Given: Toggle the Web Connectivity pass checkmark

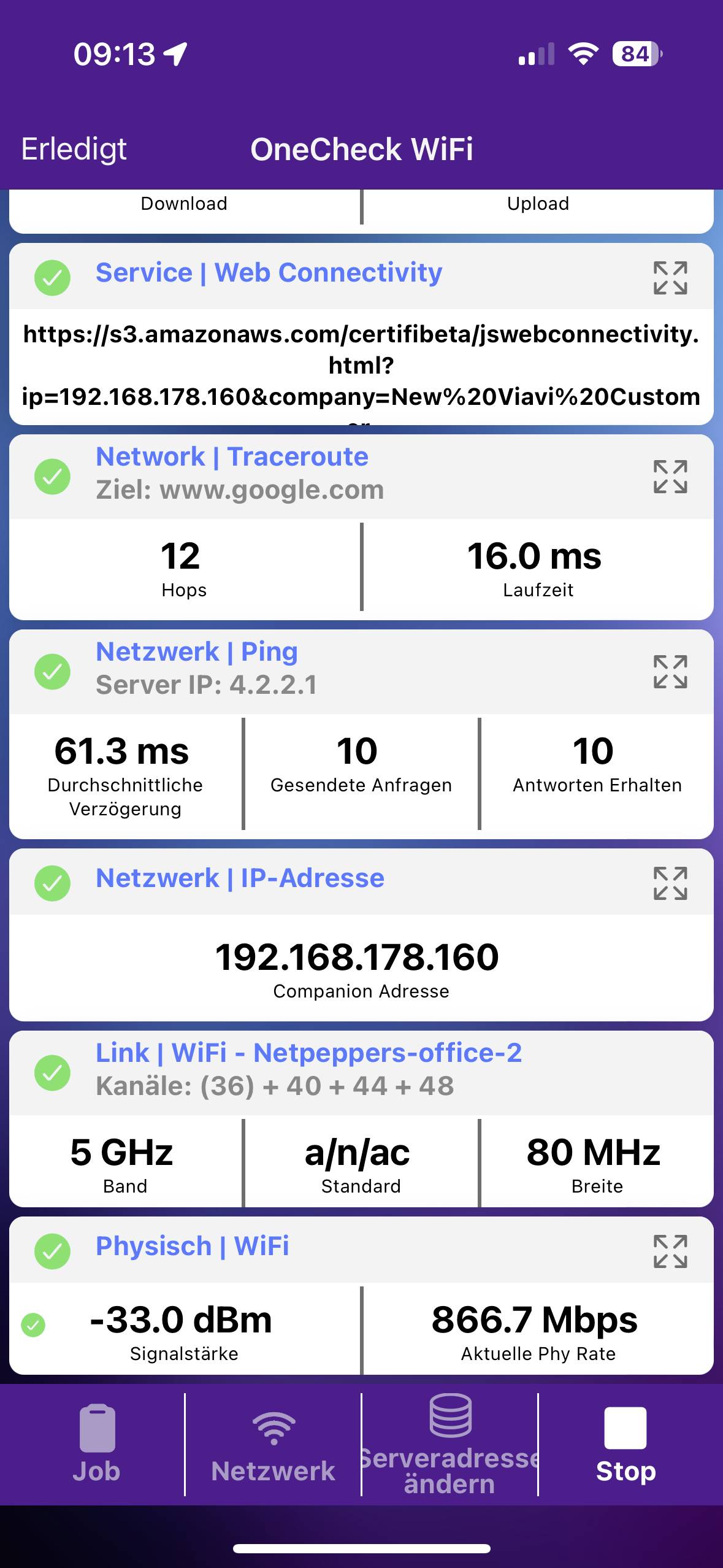Looking at the screenshot, I should click(x=53, y=276).
